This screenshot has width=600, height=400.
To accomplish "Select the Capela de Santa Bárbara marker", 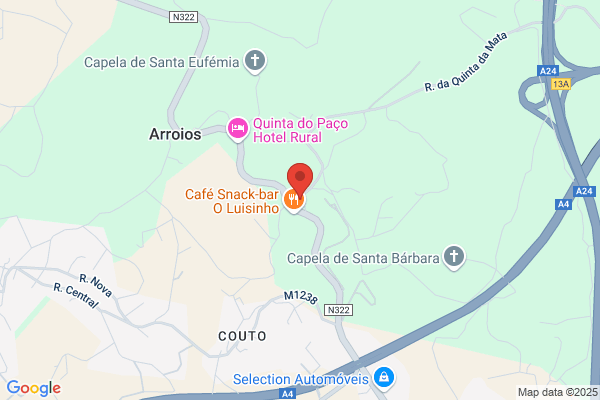I will 454,257.
